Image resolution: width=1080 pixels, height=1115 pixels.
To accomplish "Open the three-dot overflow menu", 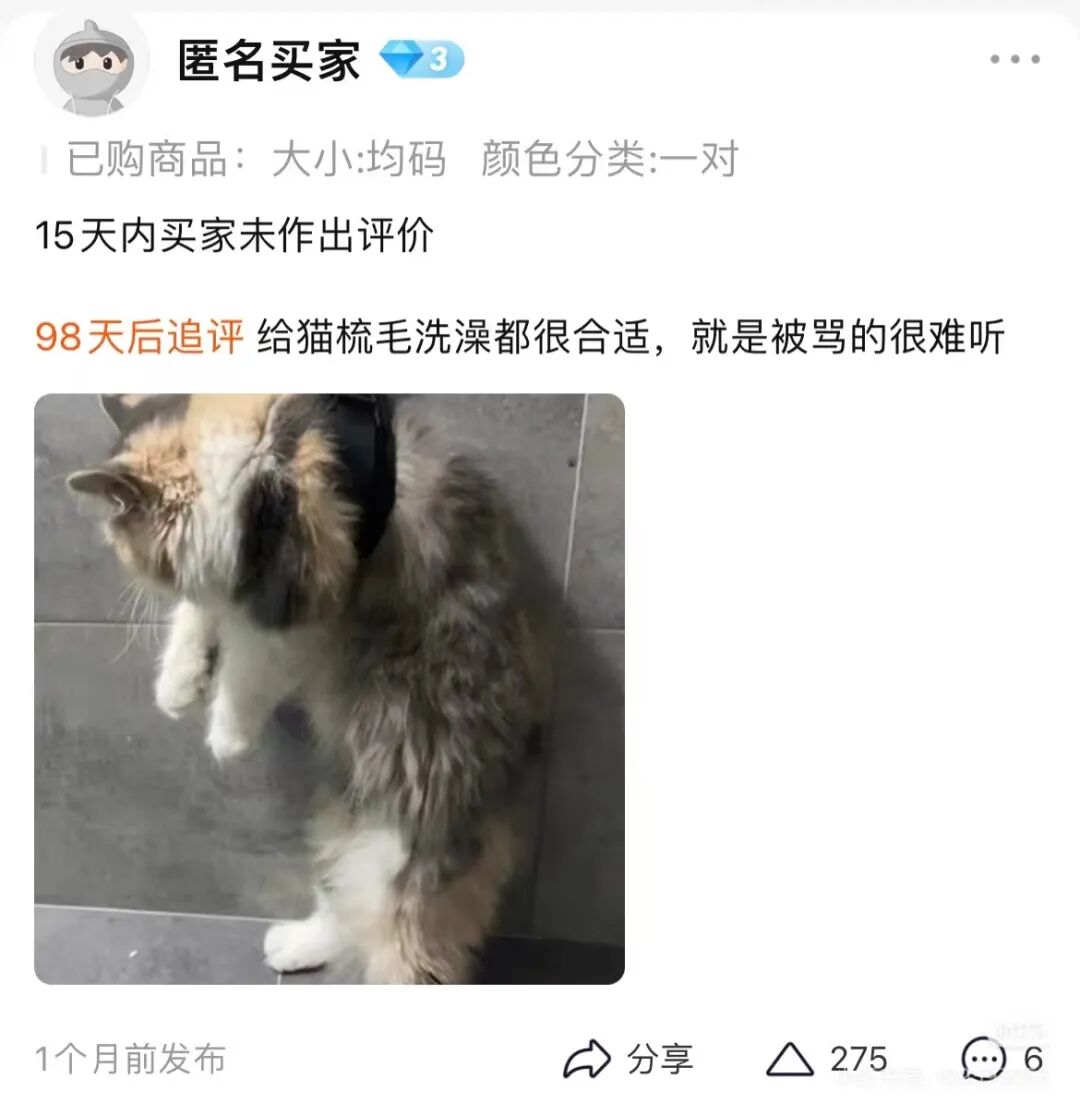I will click(x=1015, y=60).
